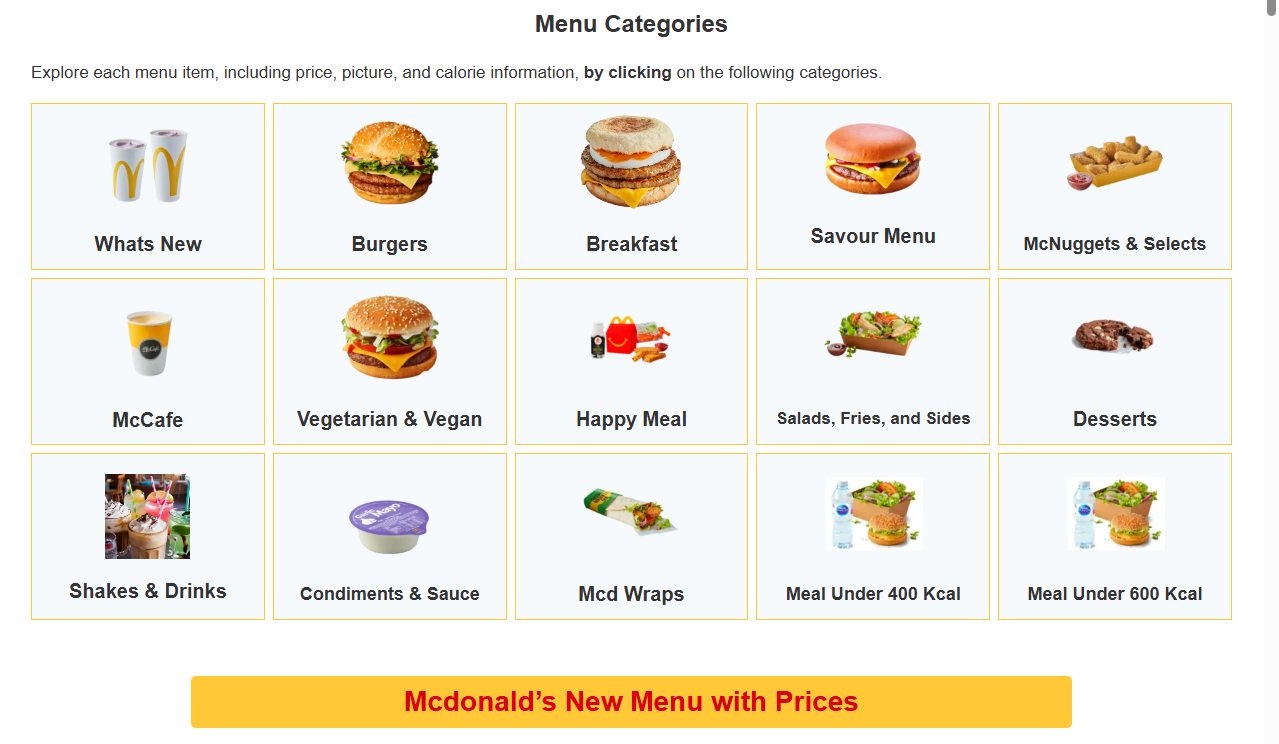Select Salads, Fries, and Sides
The height and width of the screenshot is (744, 1279).
(x=873, y=362)
